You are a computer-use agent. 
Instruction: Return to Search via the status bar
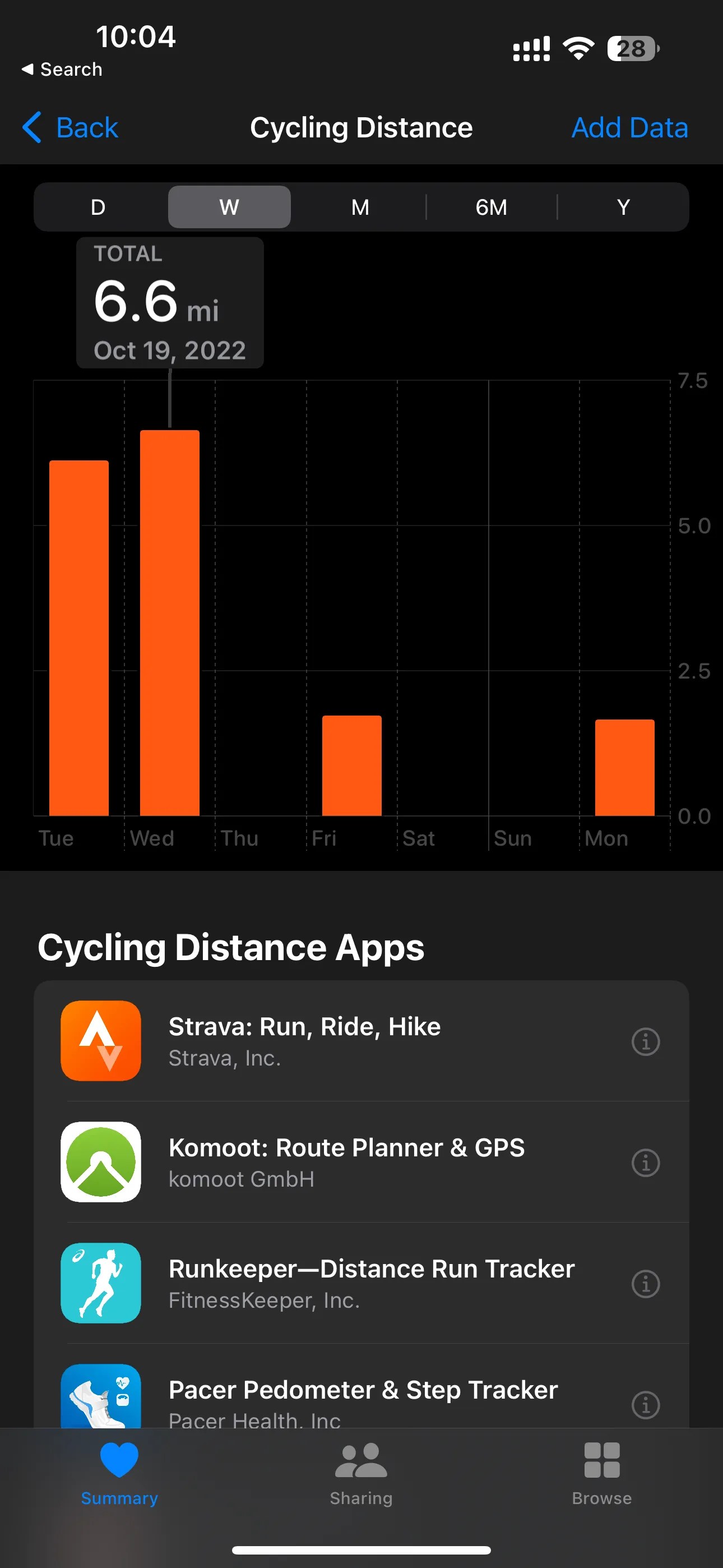pyautogui.click(x=62, y=70)
